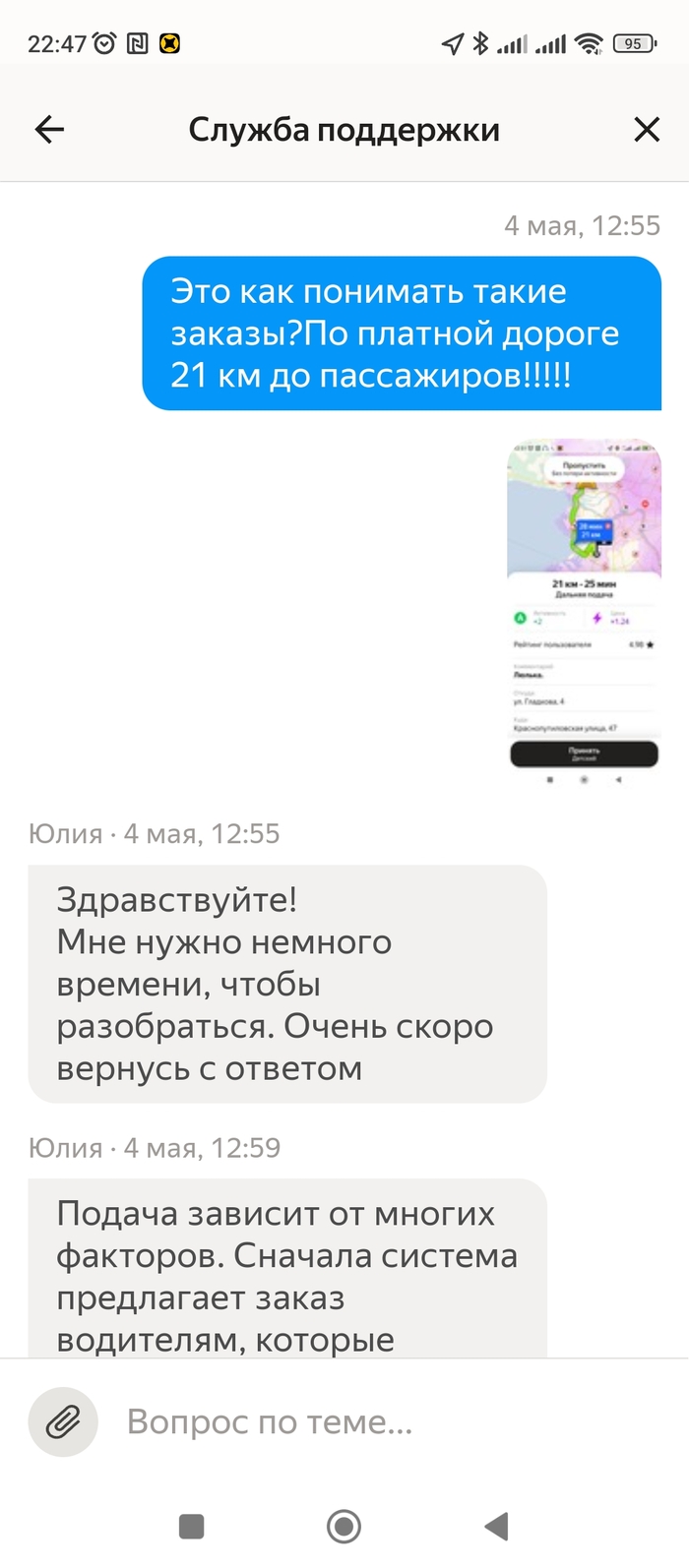Close the support chat with X
This screenshot has width=689, height=1568.
click(x=647, y=129)
